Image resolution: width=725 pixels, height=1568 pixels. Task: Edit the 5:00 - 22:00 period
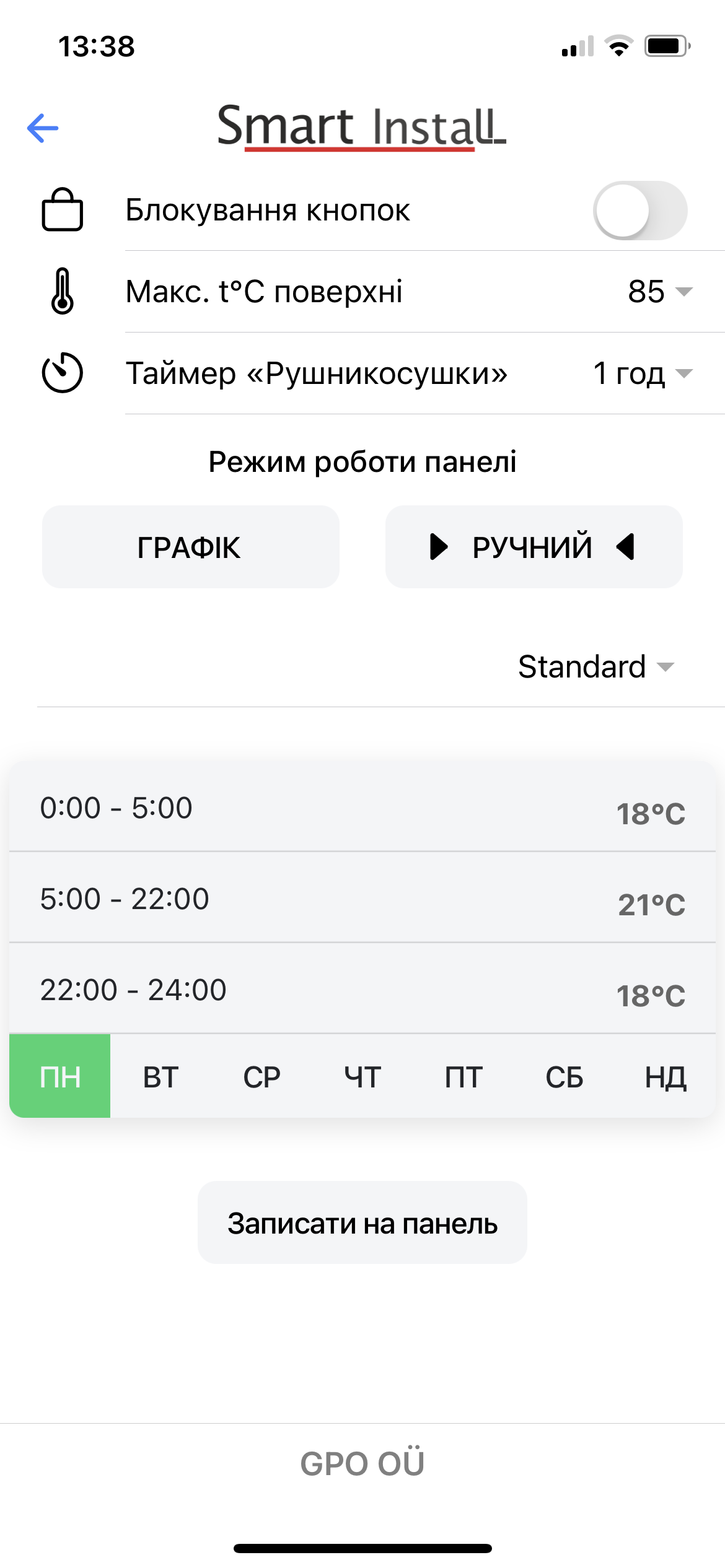tap(362, 899)
